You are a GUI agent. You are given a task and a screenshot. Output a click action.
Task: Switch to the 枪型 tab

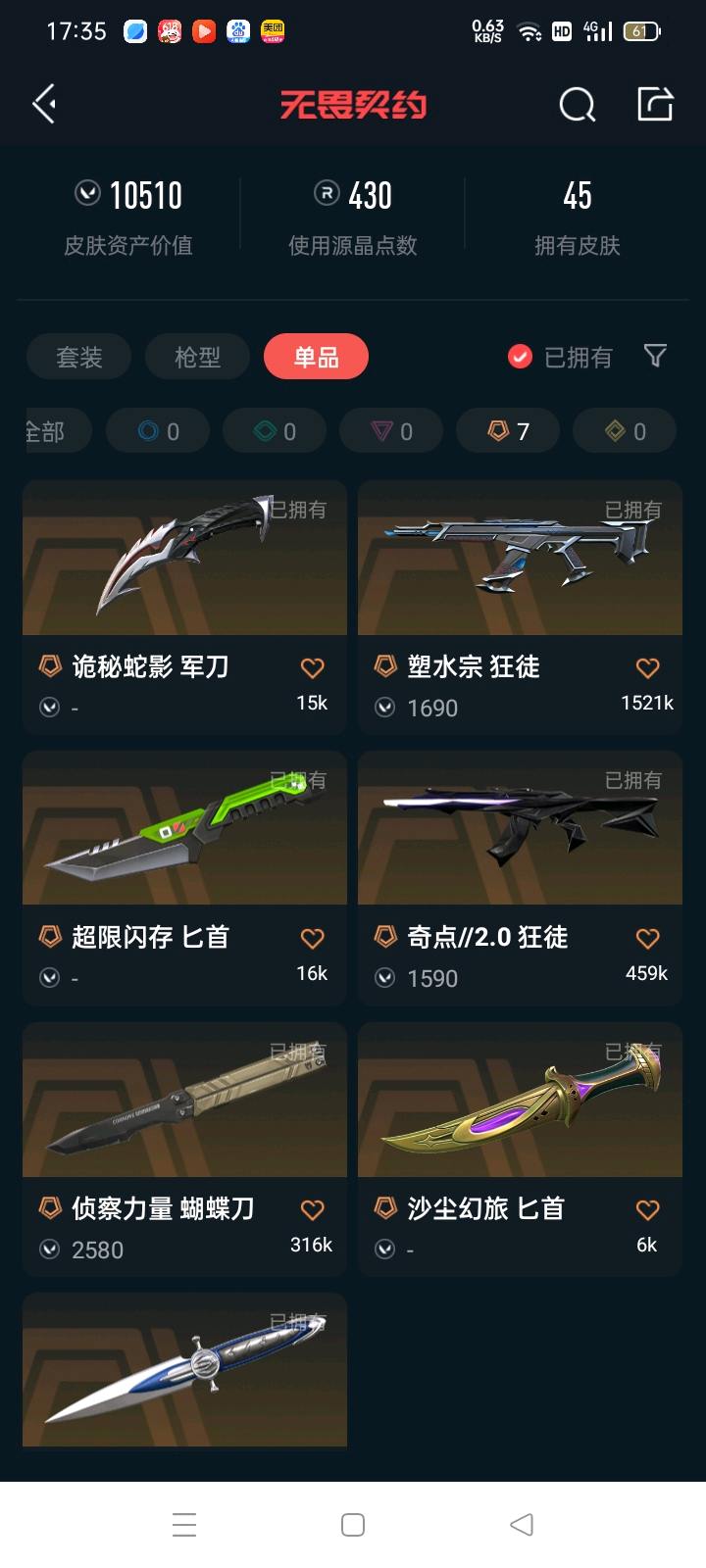(197, 357)
